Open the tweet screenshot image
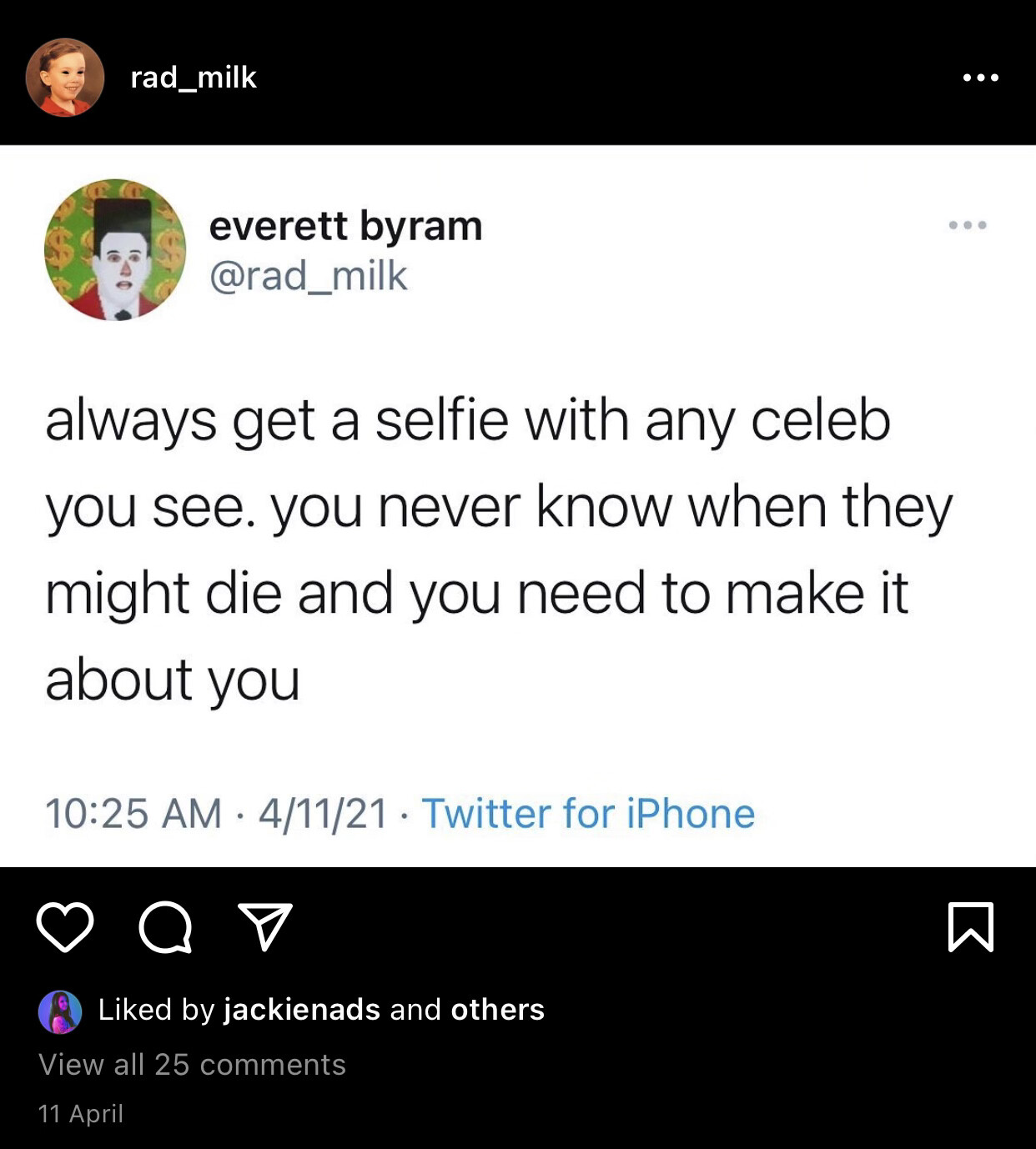This screenshot has width=1036, height=1149. coord(517,506)
